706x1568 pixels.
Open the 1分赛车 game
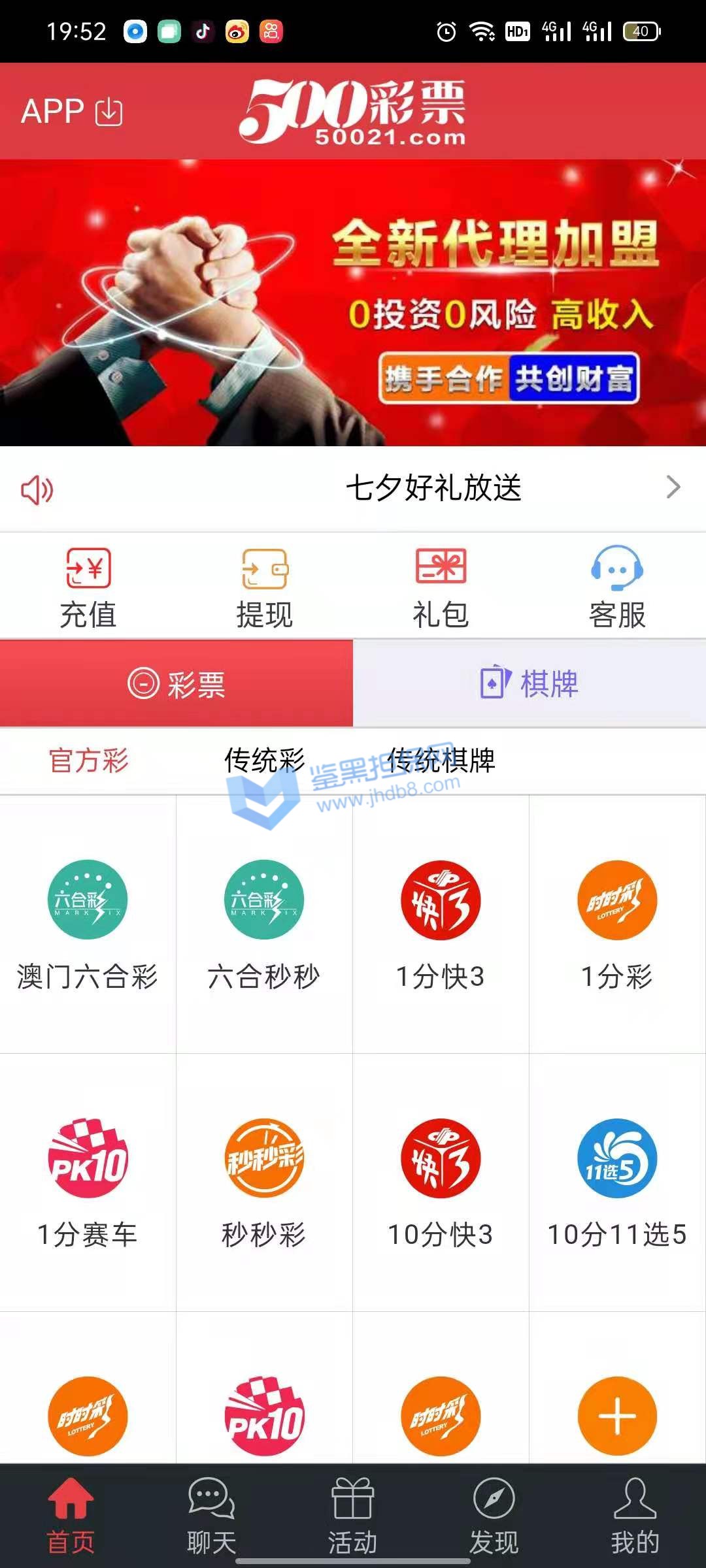pyautogui.click(x=88, y=1181)
